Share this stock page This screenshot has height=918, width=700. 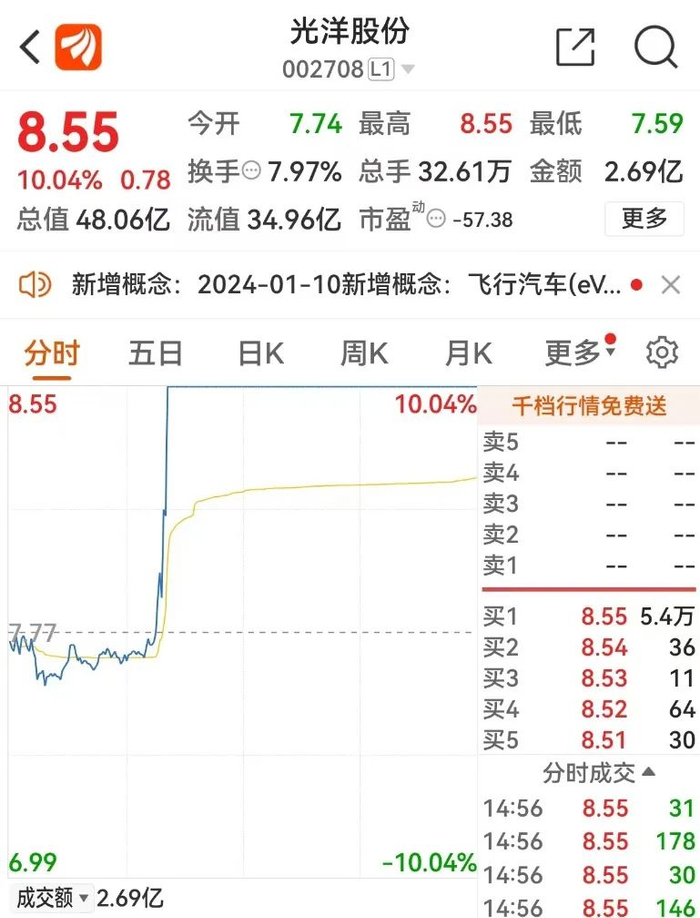point(575,47)
